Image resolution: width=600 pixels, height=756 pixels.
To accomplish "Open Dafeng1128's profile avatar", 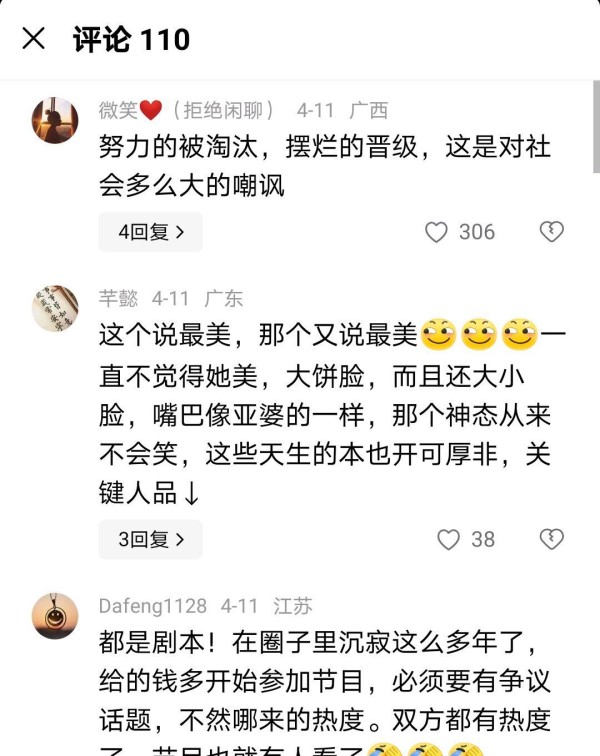I will tap(54, 616).
